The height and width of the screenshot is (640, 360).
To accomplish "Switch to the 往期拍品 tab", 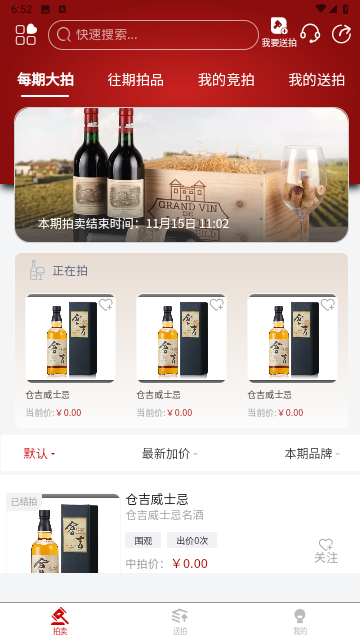I will pyautogui.click(x=136, y=80).
